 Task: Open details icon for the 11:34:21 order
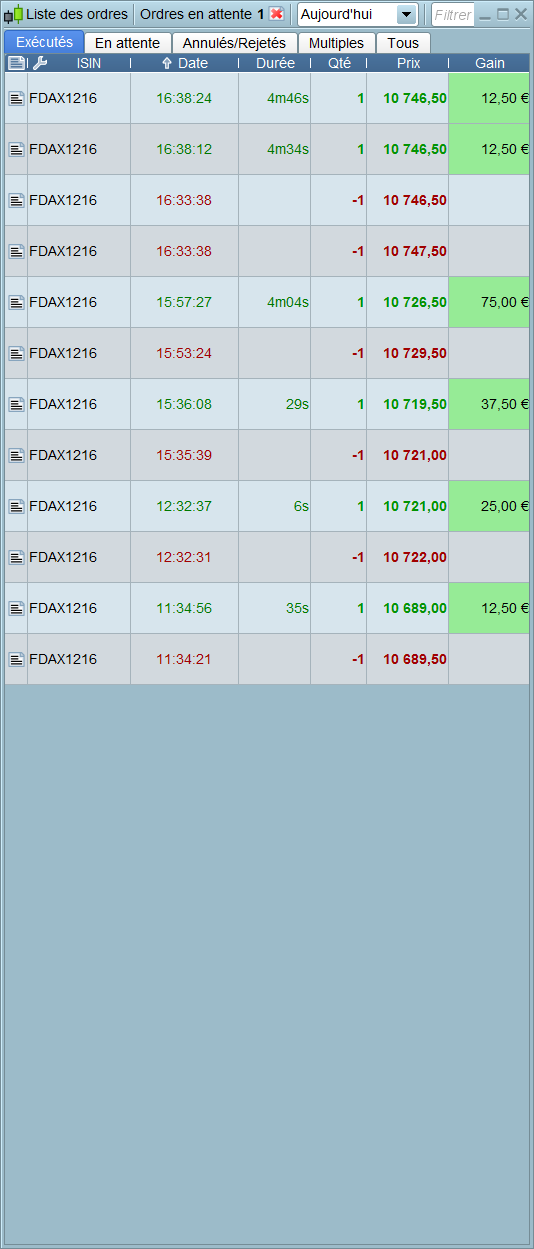click(x=16, y=659)
